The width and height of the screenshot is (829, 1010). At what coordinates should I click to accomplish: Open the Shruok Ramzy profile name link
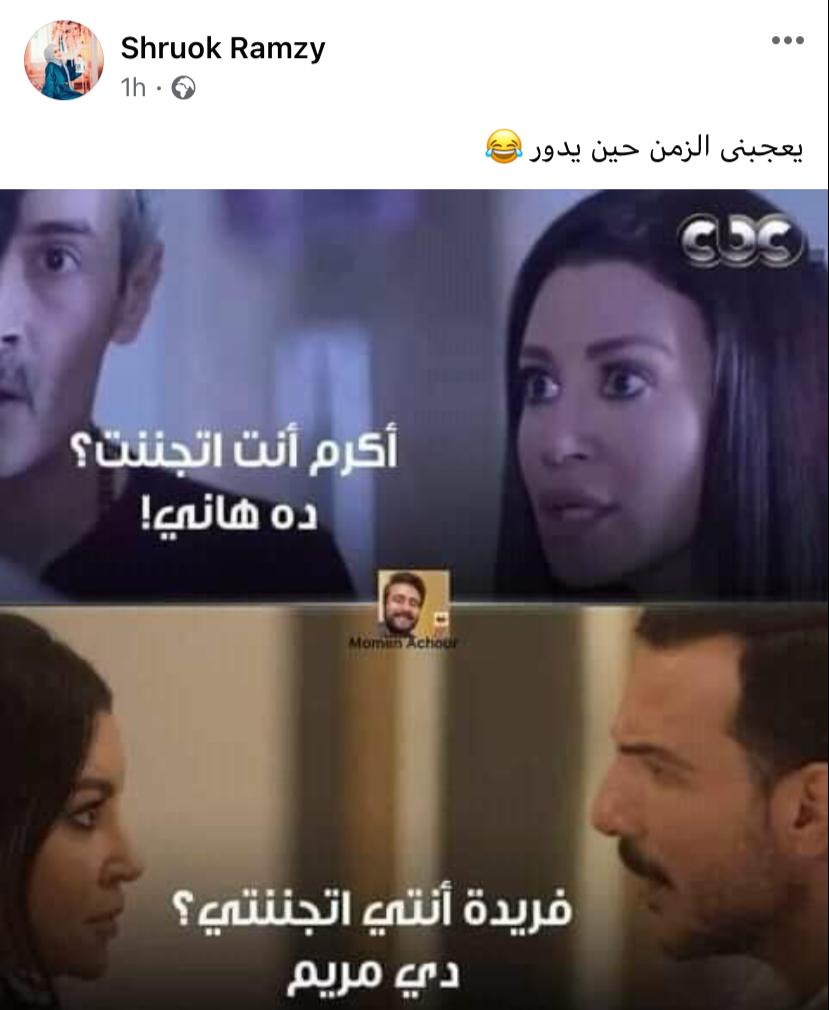point(222,48)
